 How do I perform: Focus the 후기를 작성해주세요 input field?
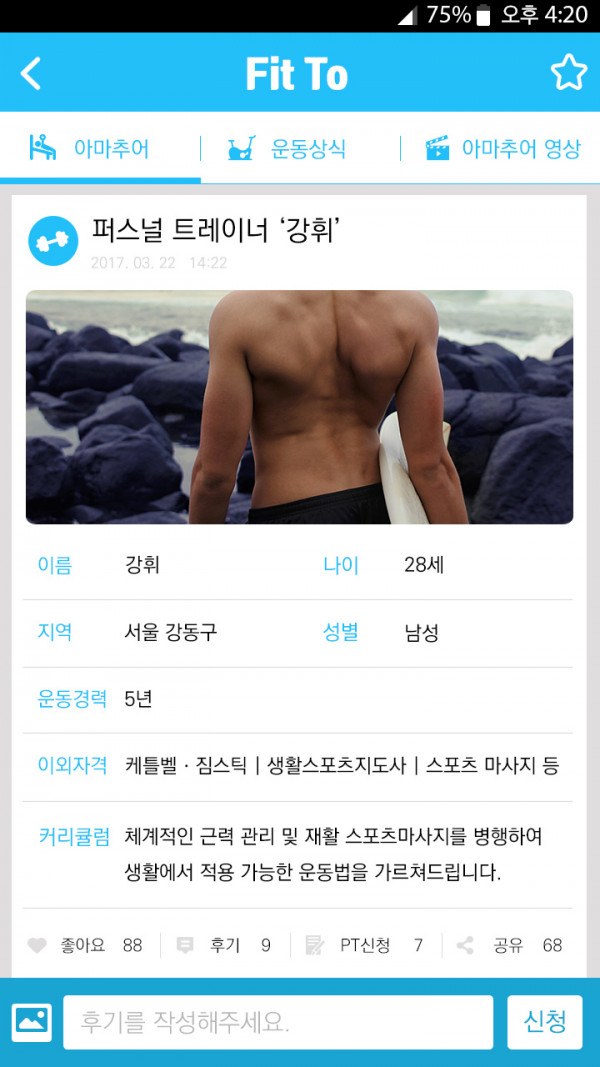pyautogui.click(x=278, y=1022)
